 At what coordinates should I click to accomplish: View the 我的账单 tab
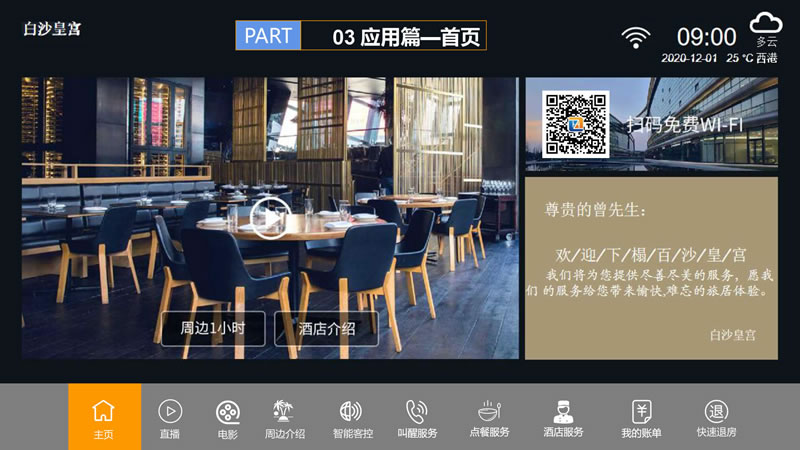click(641, 418)
